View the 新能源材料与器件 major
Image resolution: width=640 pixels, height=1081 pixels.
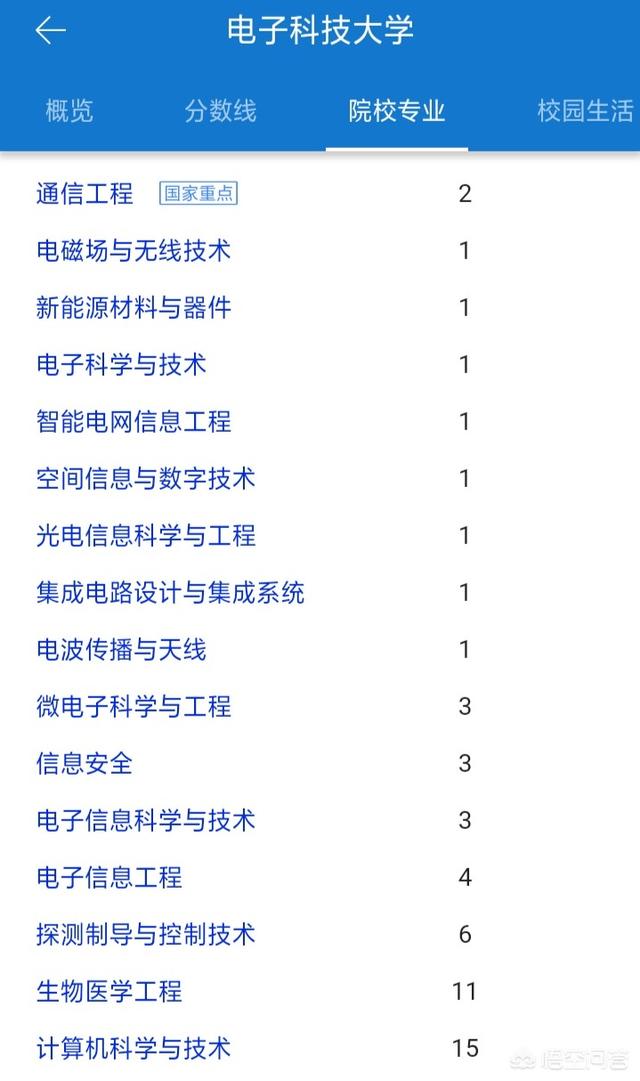[x=133, y=308]
